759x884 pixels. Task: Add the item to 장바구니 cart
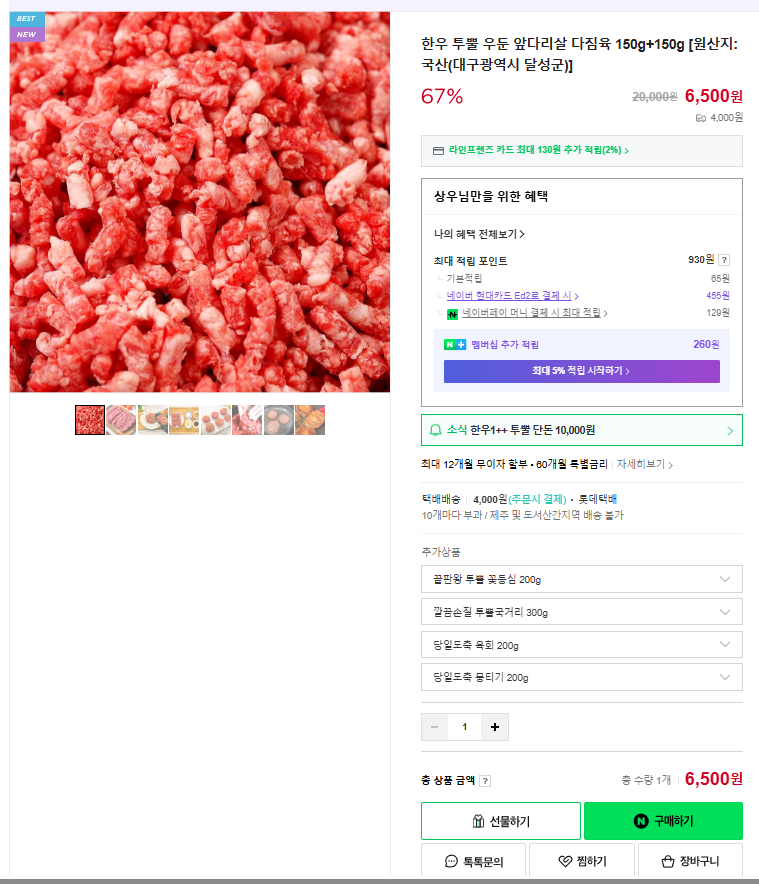(691, 861)
